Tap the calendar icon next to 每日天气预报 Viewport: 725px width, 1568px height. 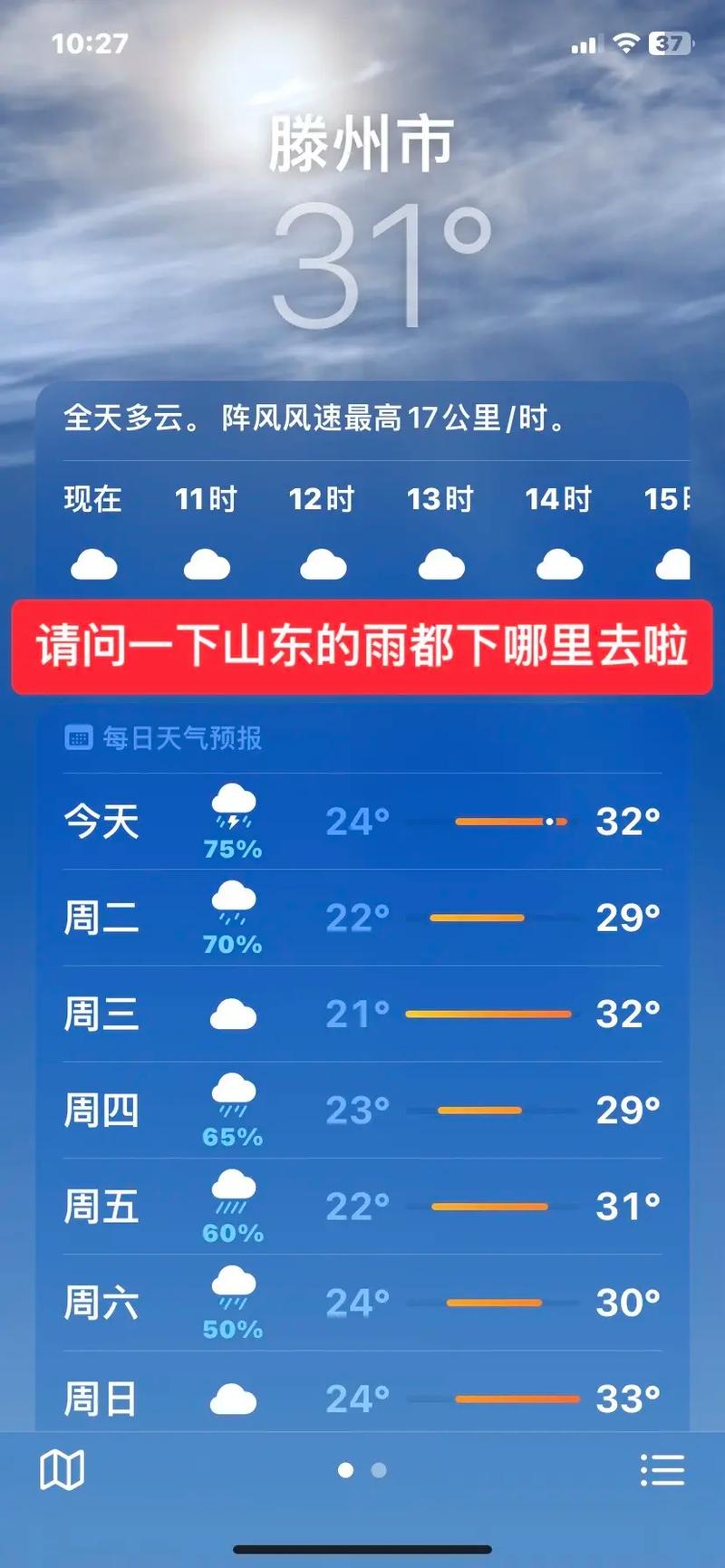(x=80, y=737)
